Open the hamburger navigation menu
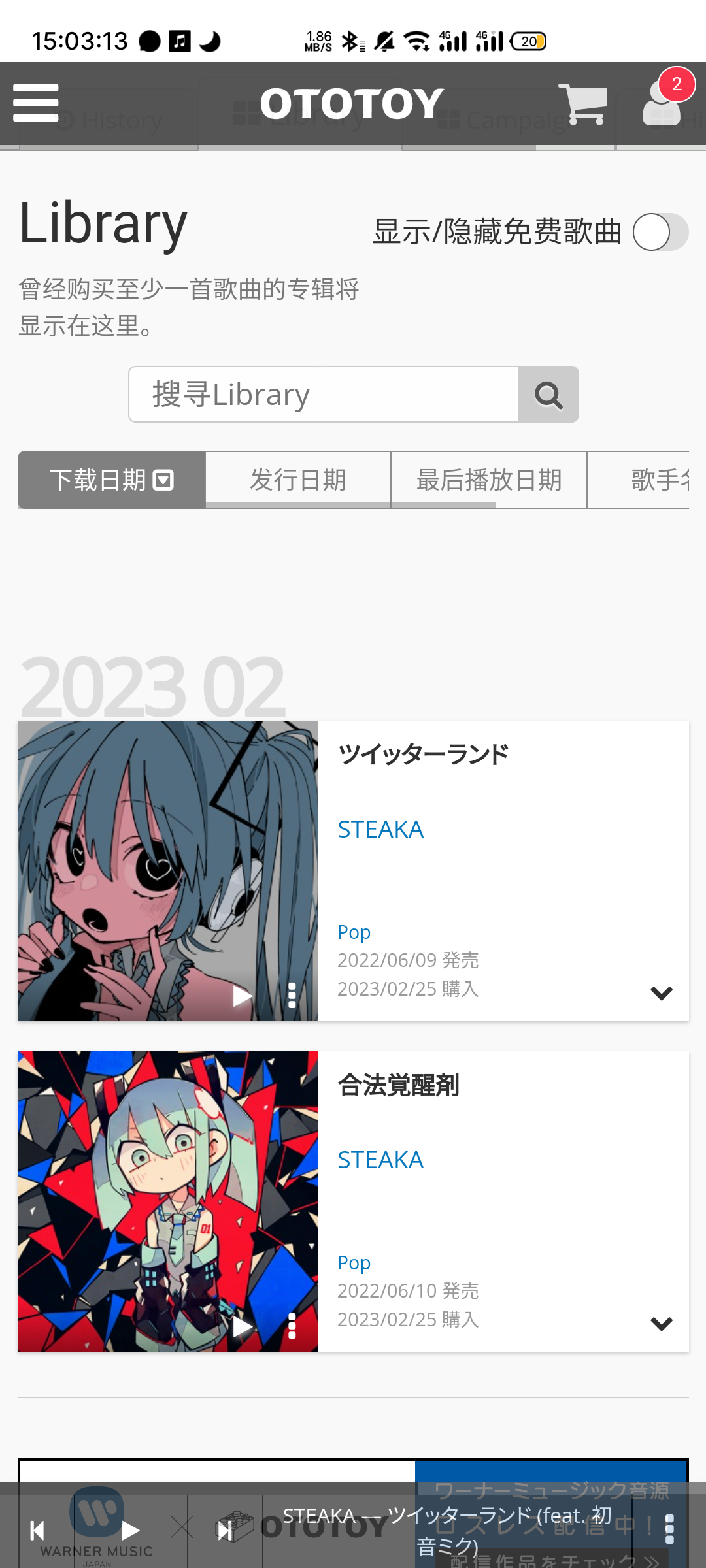Image resolution: width=706 pixels, height=1568 pixels. [36, 103]
